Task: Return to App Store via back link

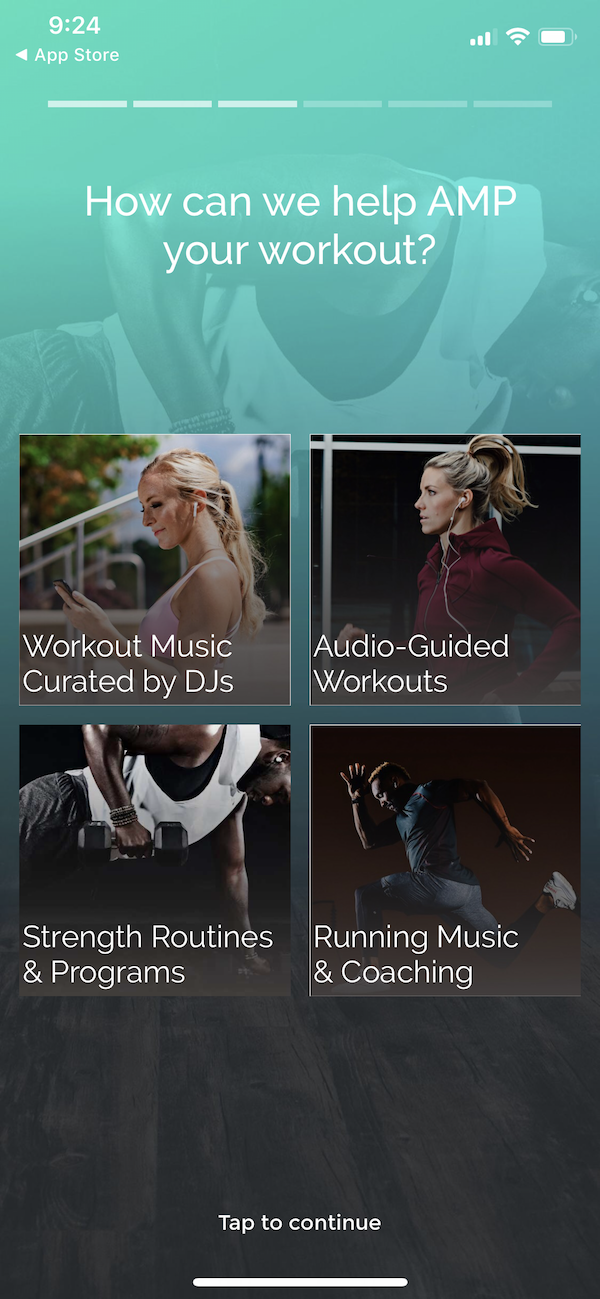Action: tap(67, 55)
